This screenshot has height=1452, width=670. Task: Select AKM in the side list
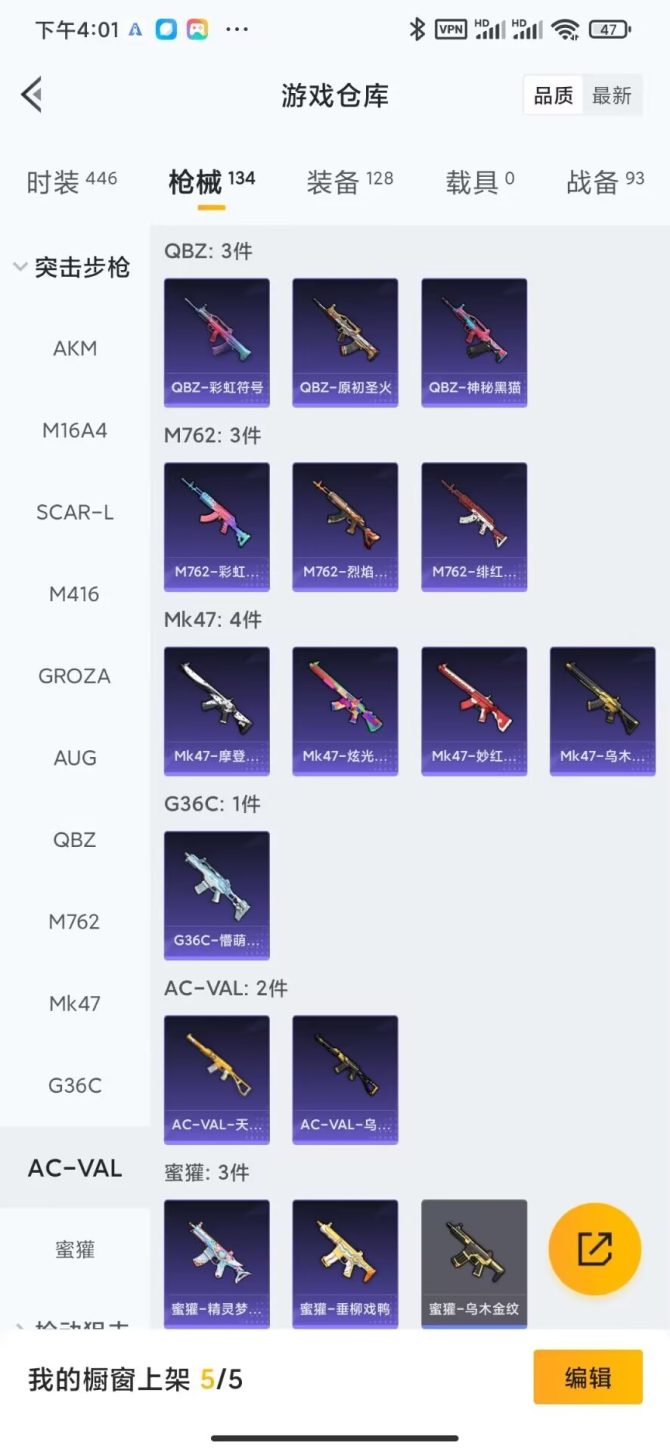(x=75, y=349)
